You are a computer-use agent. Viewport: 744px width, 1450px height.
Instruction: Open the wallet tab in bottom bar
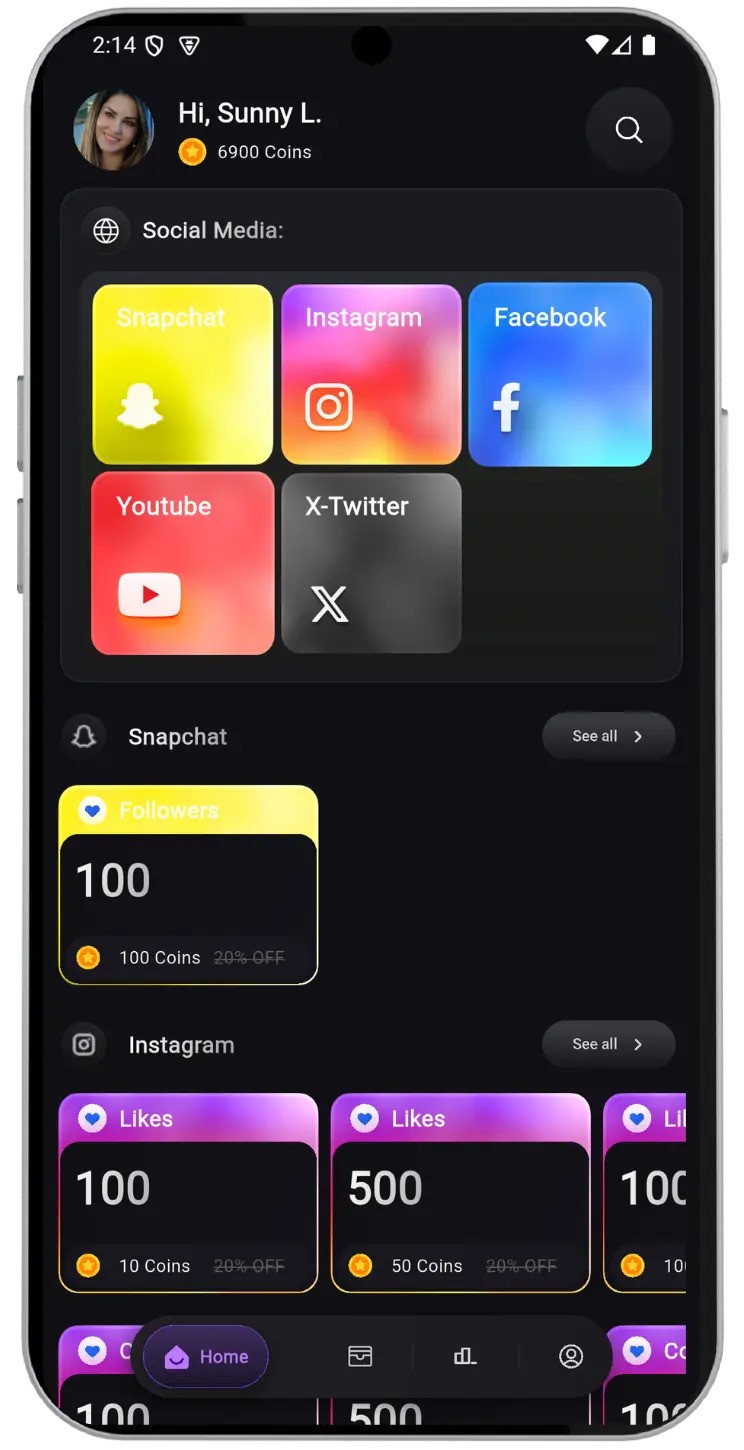[x=360, y=1357]
